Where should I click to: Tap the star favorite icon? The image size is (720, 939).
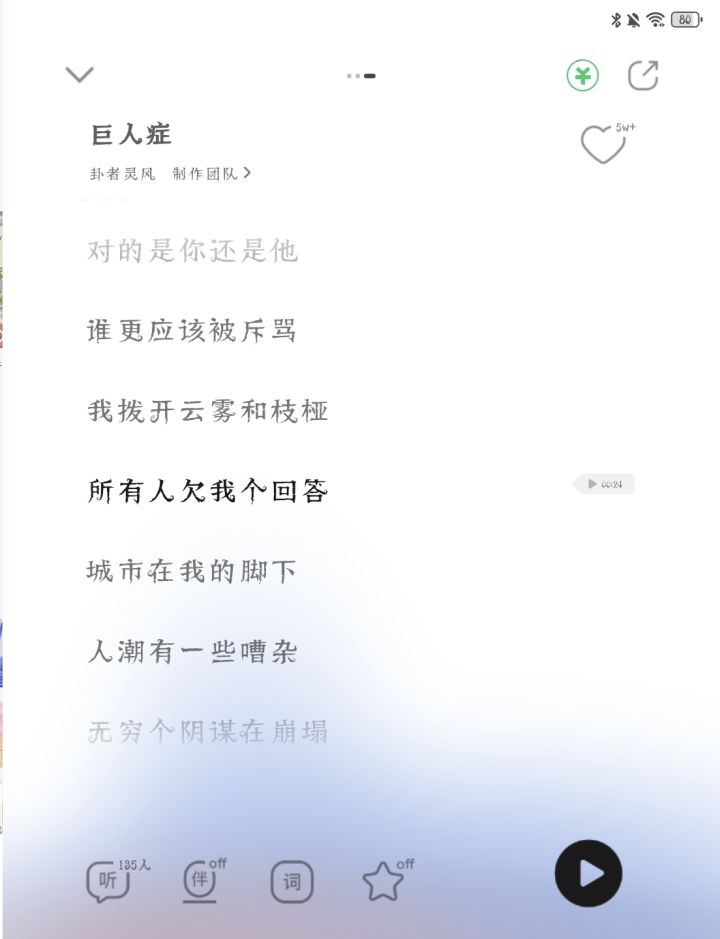[x=384, y=880]
